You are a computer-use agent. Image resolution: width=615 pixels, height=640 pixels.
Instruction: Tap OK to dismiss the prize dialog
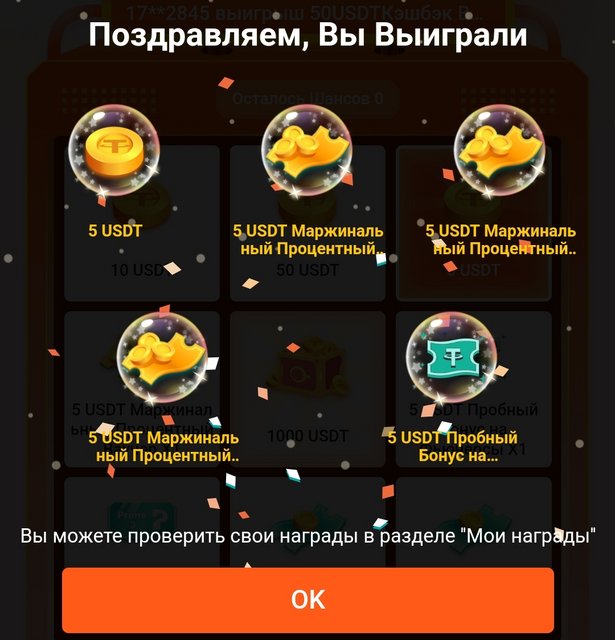307,599
